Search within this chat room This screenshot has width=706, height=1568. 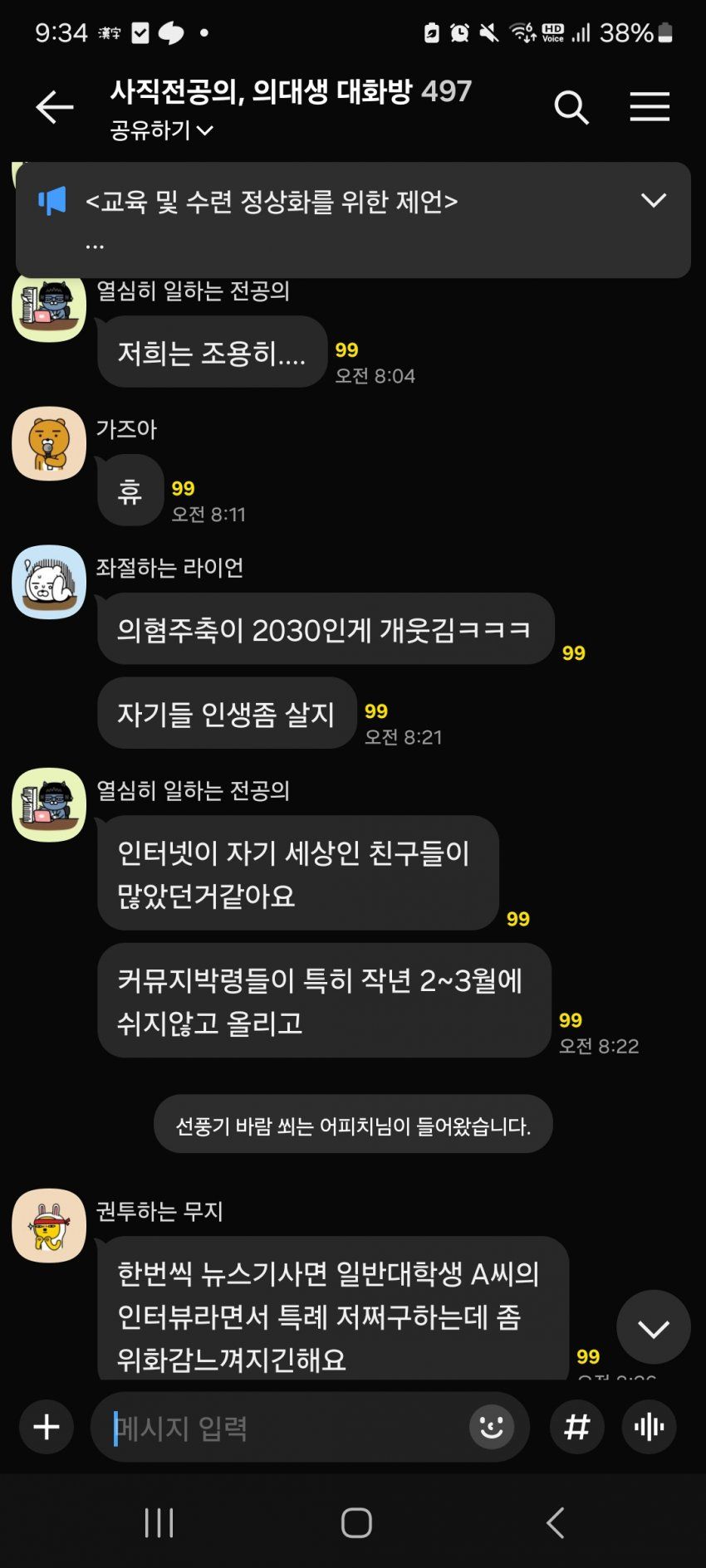pyautogui.click(x=571, y=108)
